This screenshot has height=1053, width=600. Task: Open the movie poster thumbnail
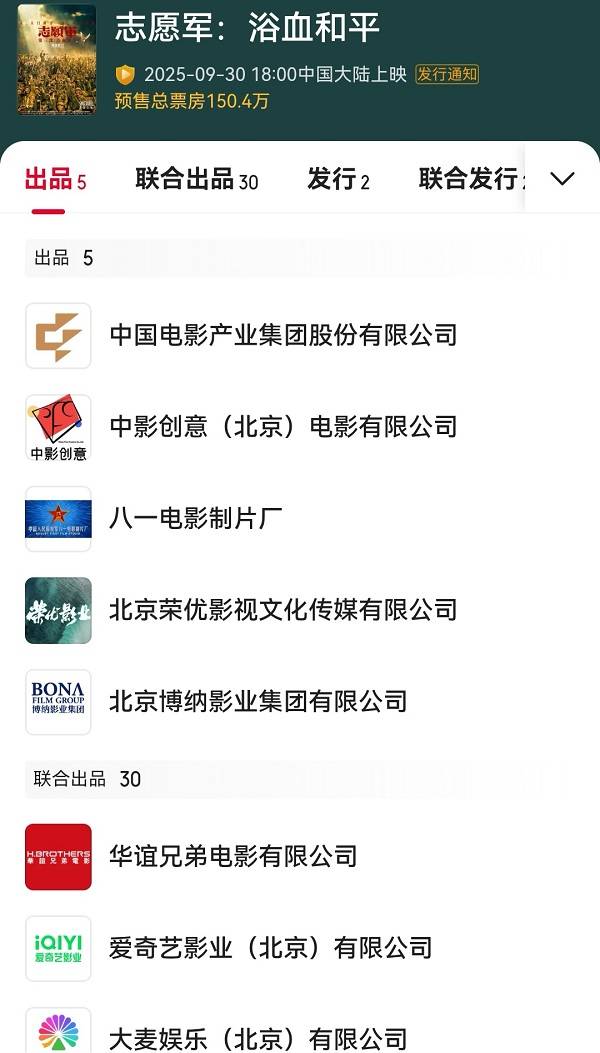57,59
